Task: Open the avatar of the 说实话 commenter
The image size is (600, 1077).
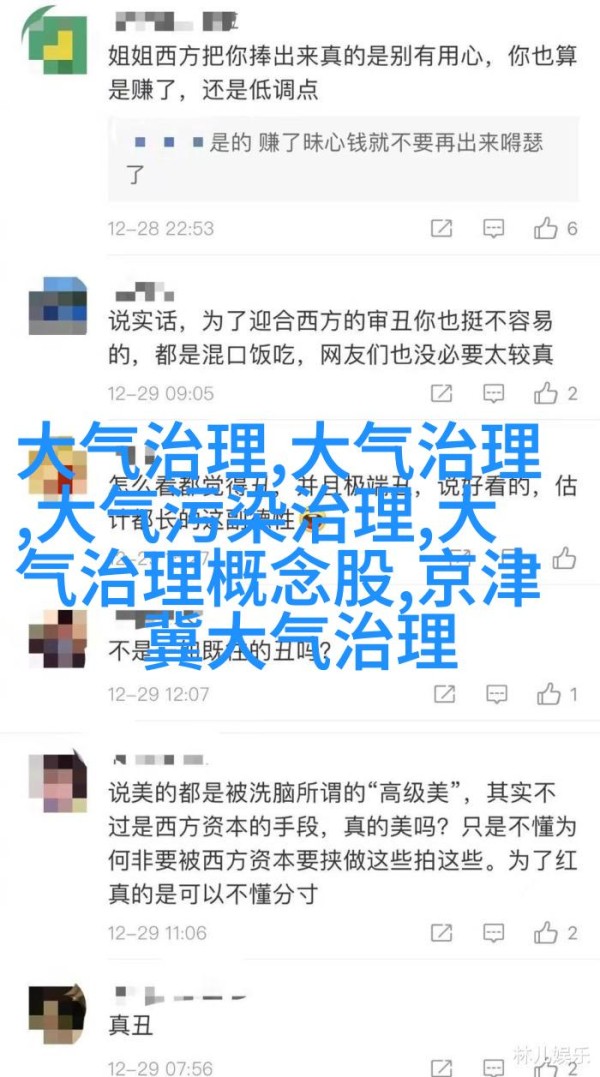Action: point(57,303)
